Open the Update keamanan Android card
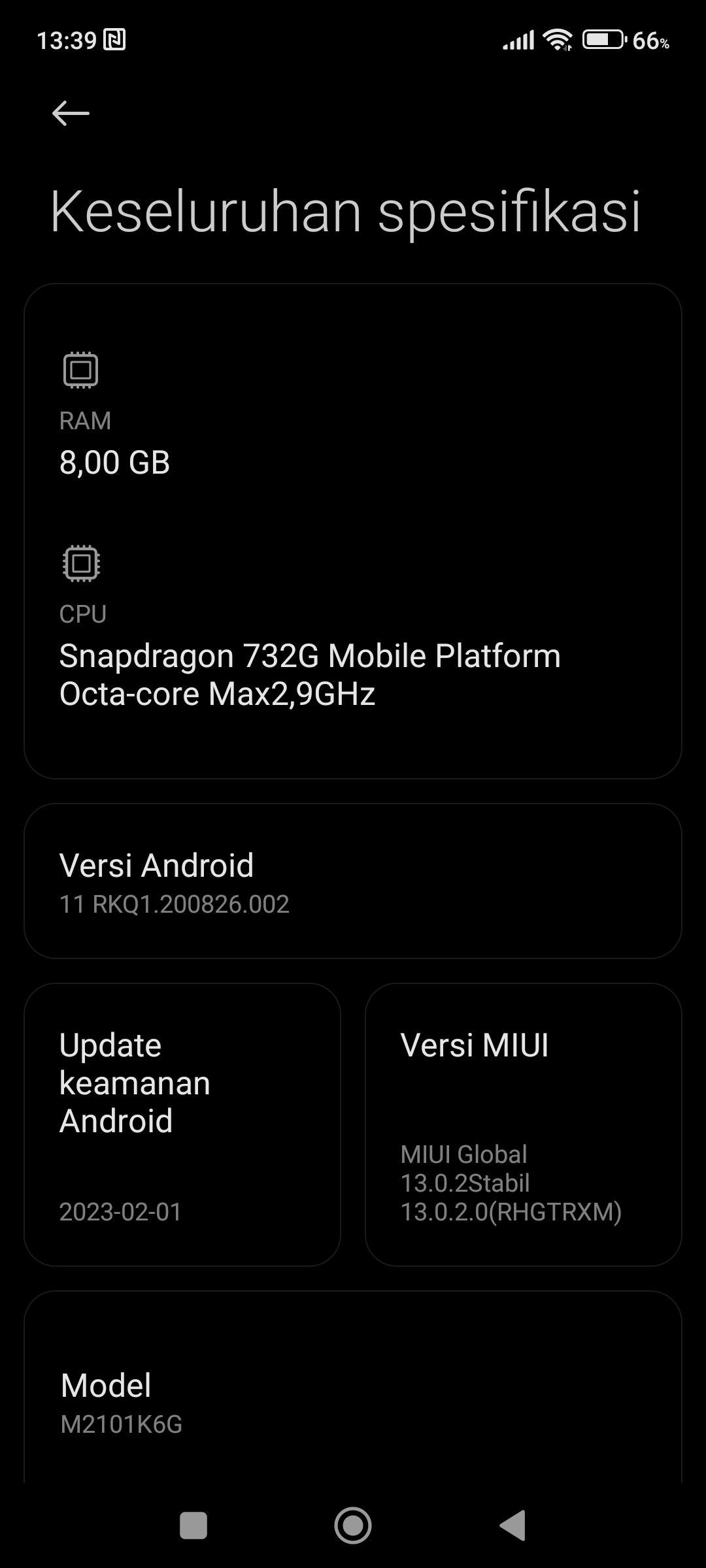Image resolution: width=706 pixels, height=1568 pixels. tap(182, 1124)
